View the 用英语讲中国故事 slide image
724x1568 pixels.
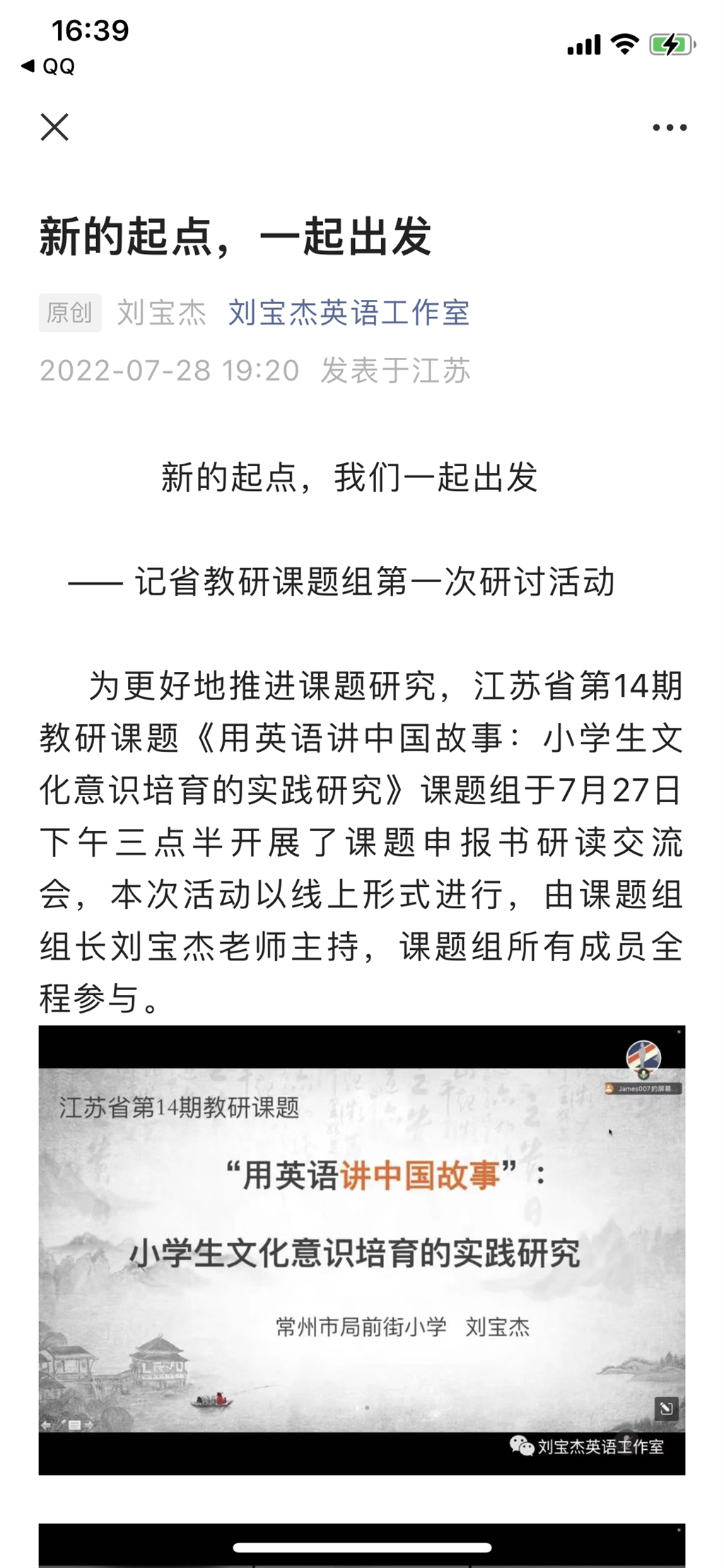click(x=362, y=1250)
